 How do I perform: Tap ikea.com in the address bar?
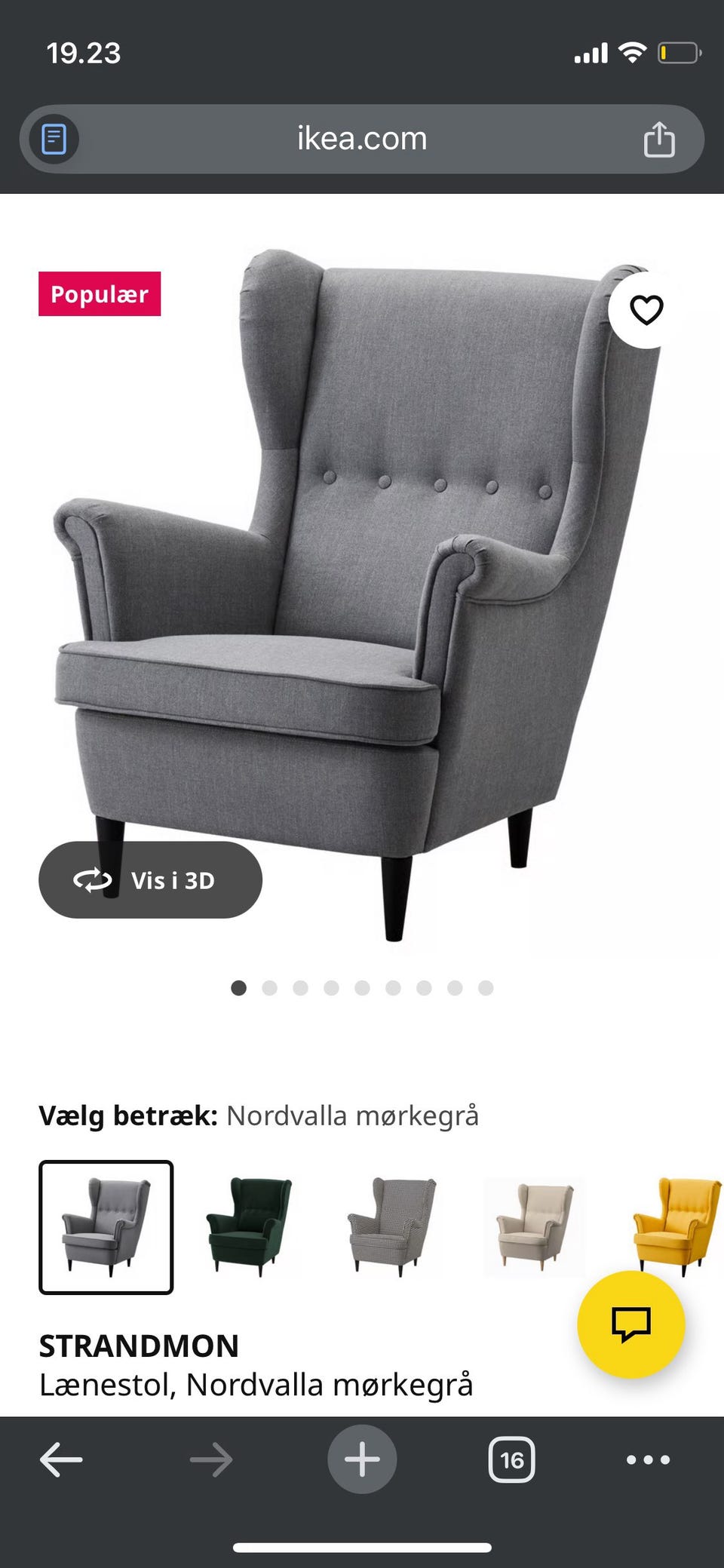click(x=360, y=138)
